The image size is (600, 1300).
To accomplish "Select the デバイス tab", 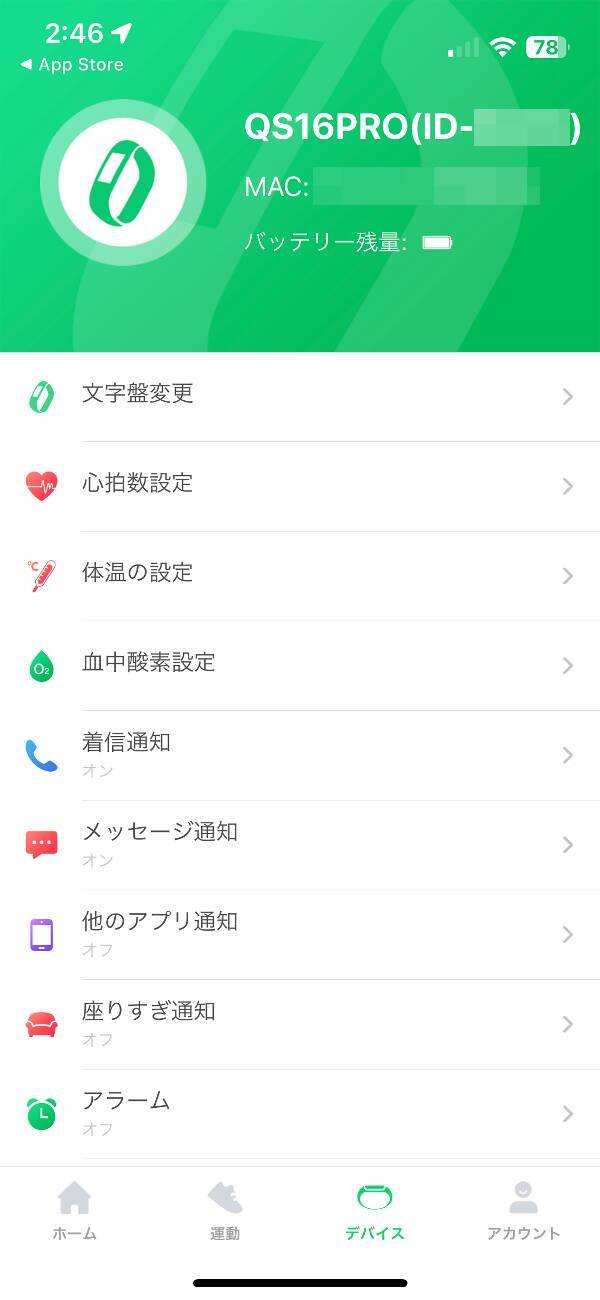I will coord(375,1210).
